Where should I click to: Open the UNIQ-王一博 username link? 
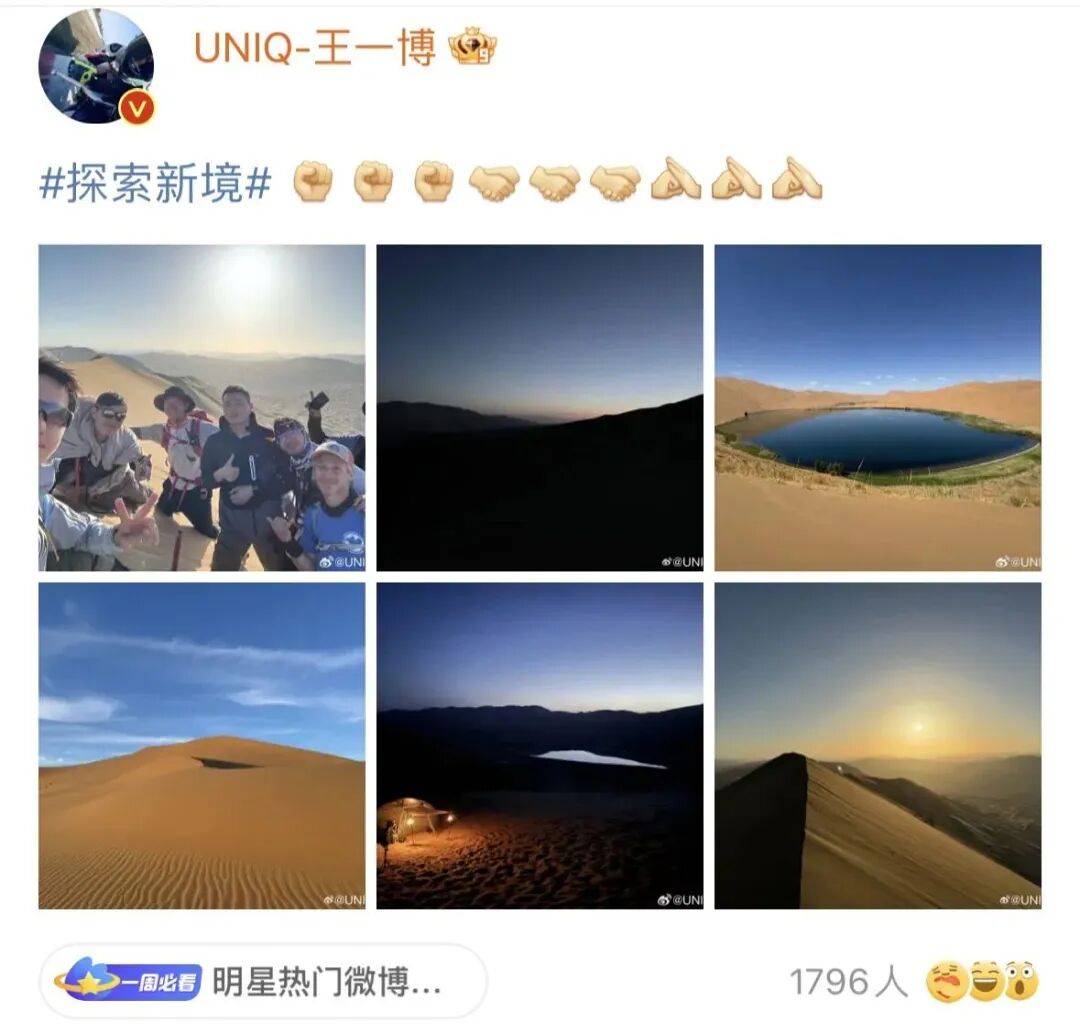point(314,47)
